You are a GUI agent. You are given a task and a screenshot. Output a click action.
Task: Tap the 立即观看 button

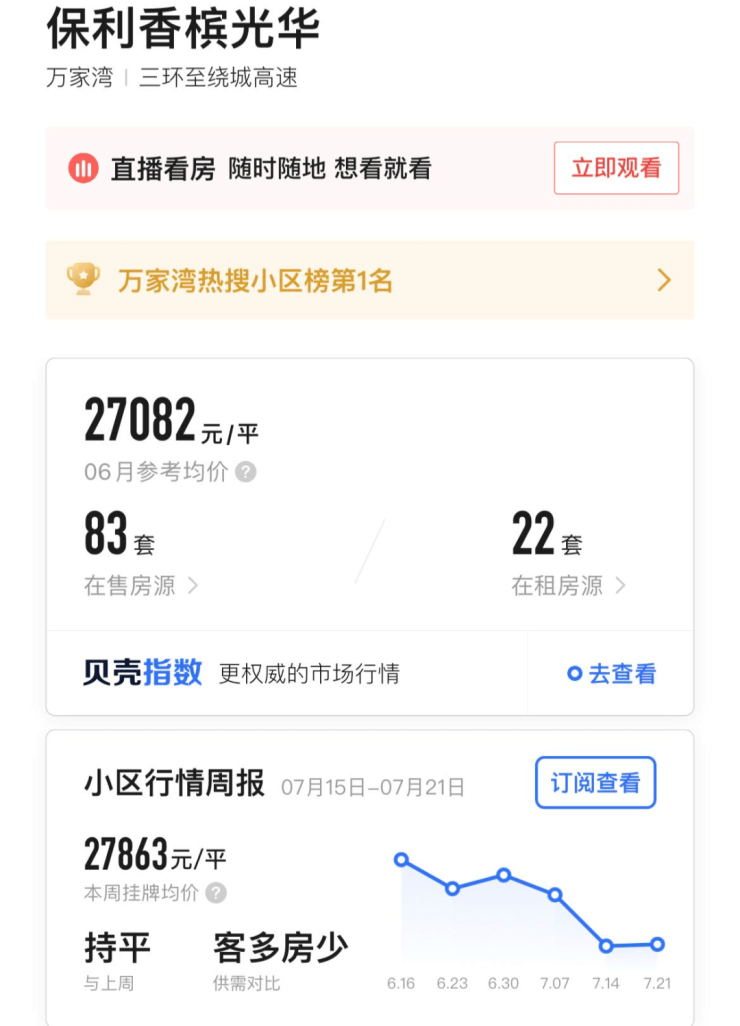[616, 168]
